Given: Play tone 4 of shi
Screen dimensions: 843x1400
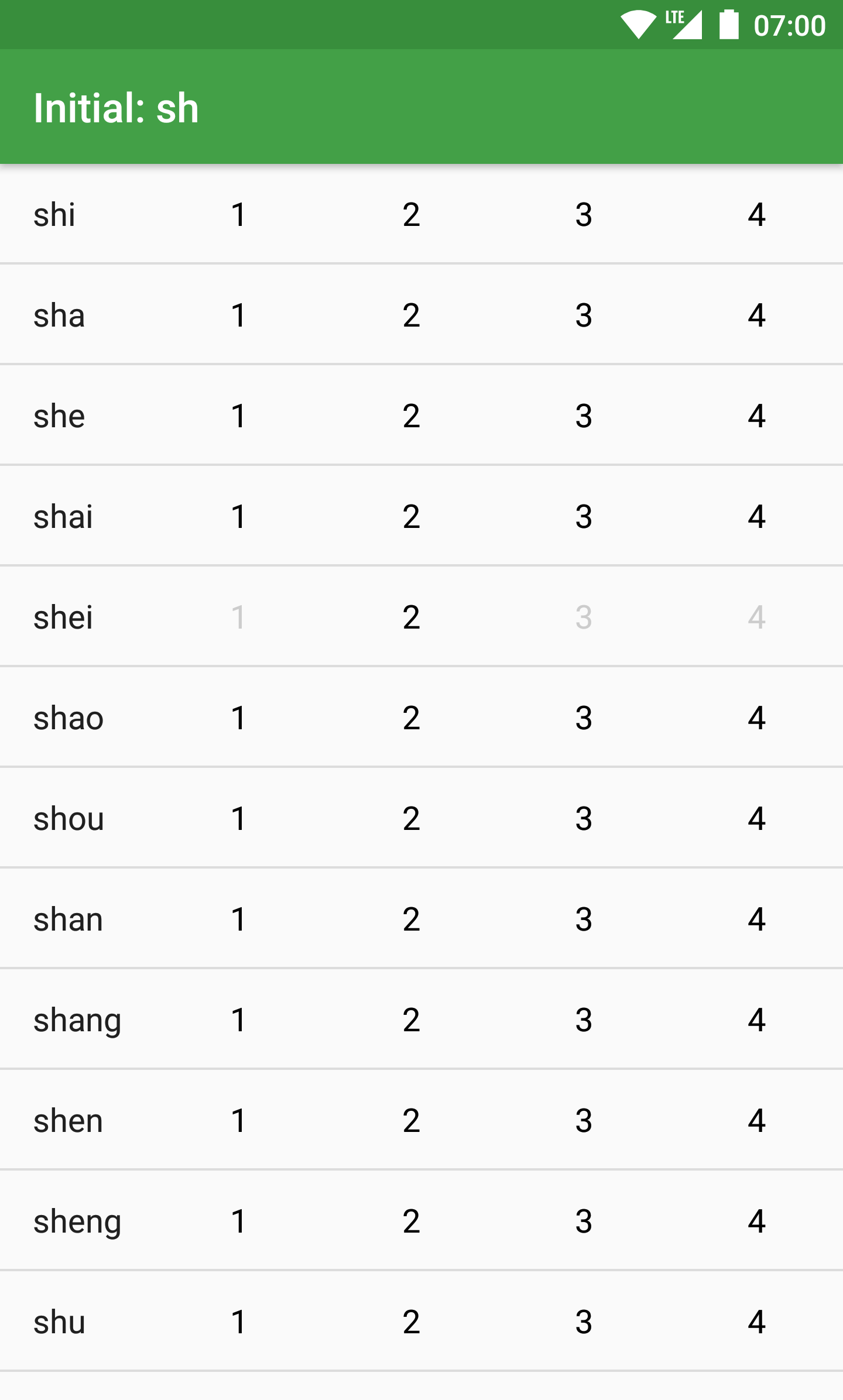Looking at the screenshot, I should 756,215.
